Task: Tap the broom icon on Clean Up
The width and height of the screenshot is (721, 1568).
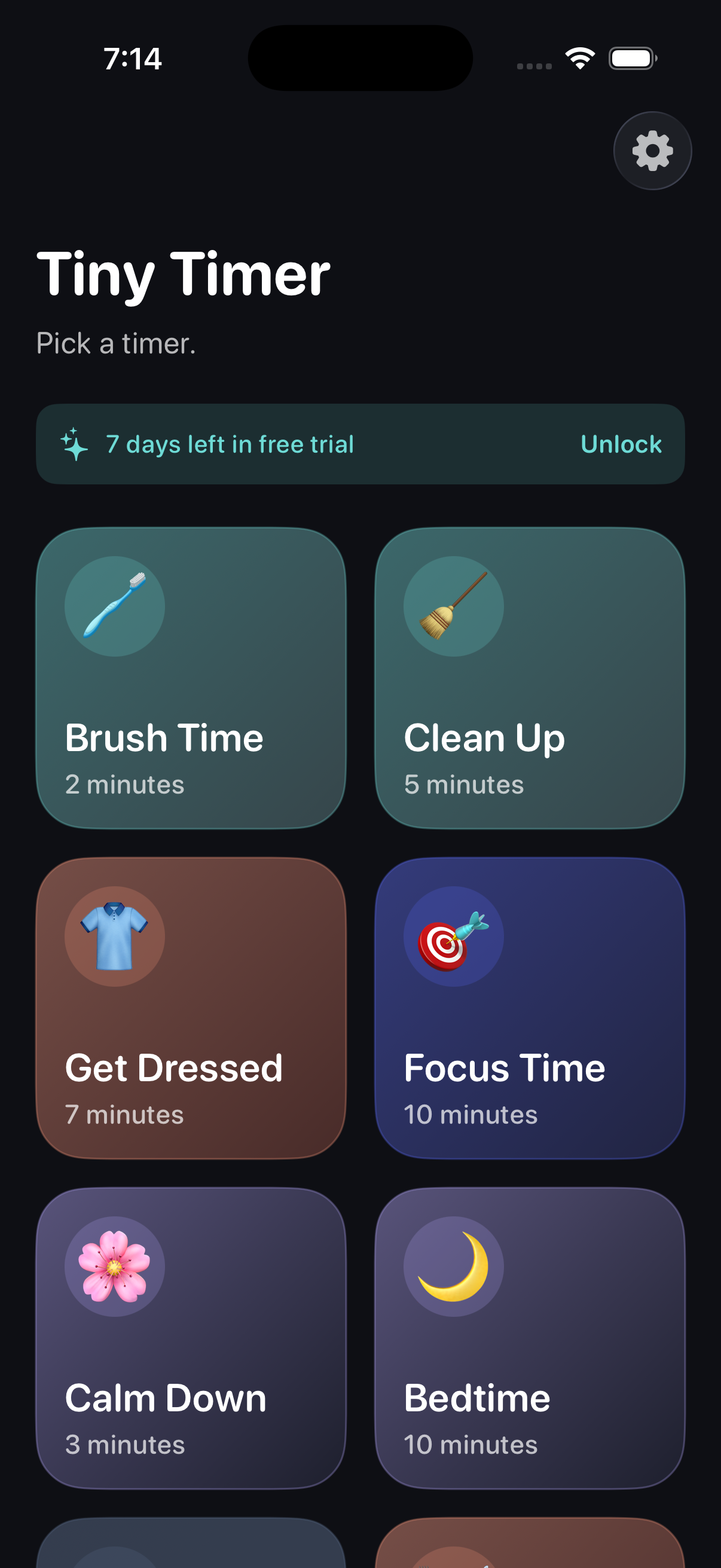Action: click(x=454, y=606)
